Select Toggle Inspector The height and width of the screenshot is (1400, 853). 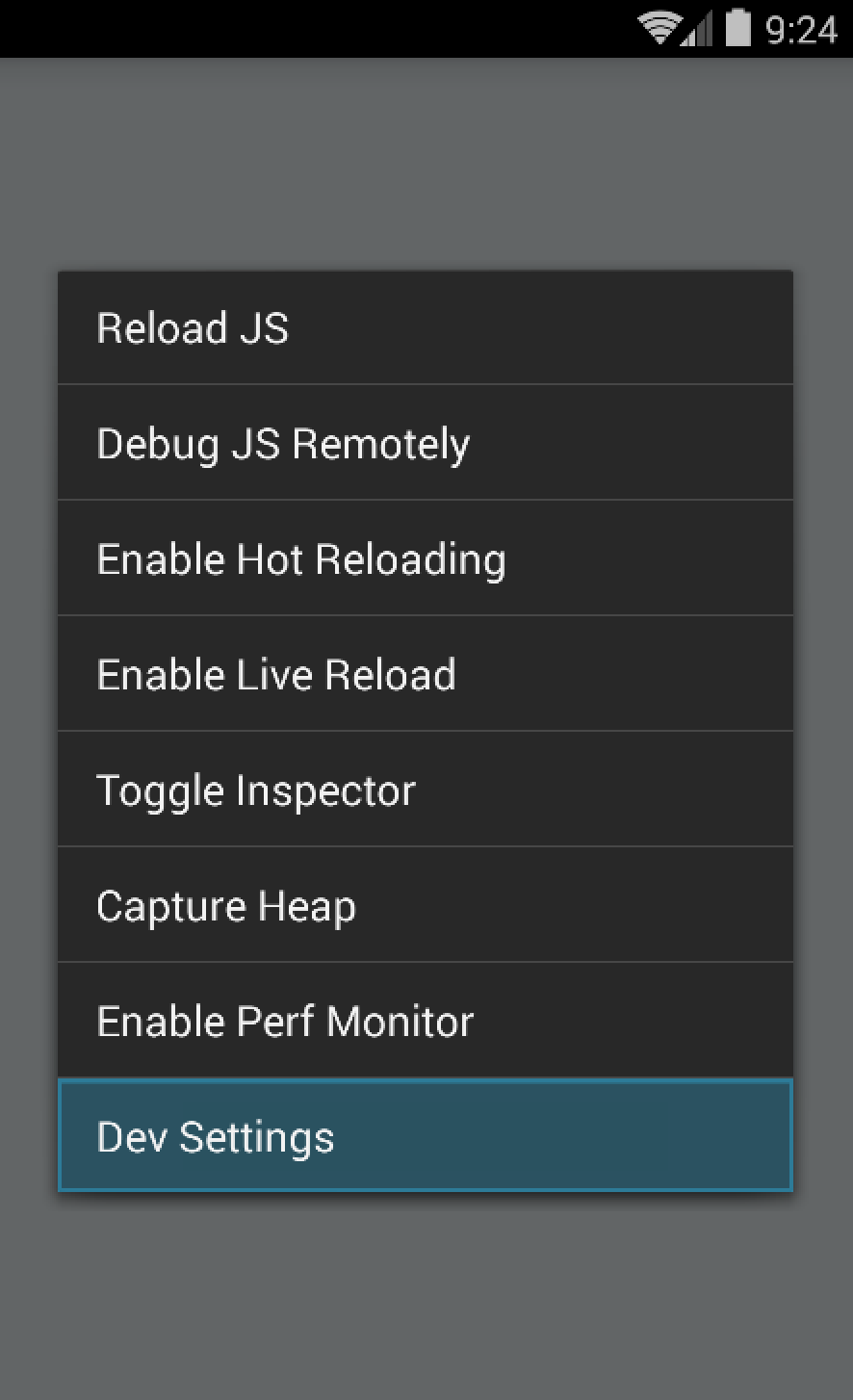click(426, 790)
